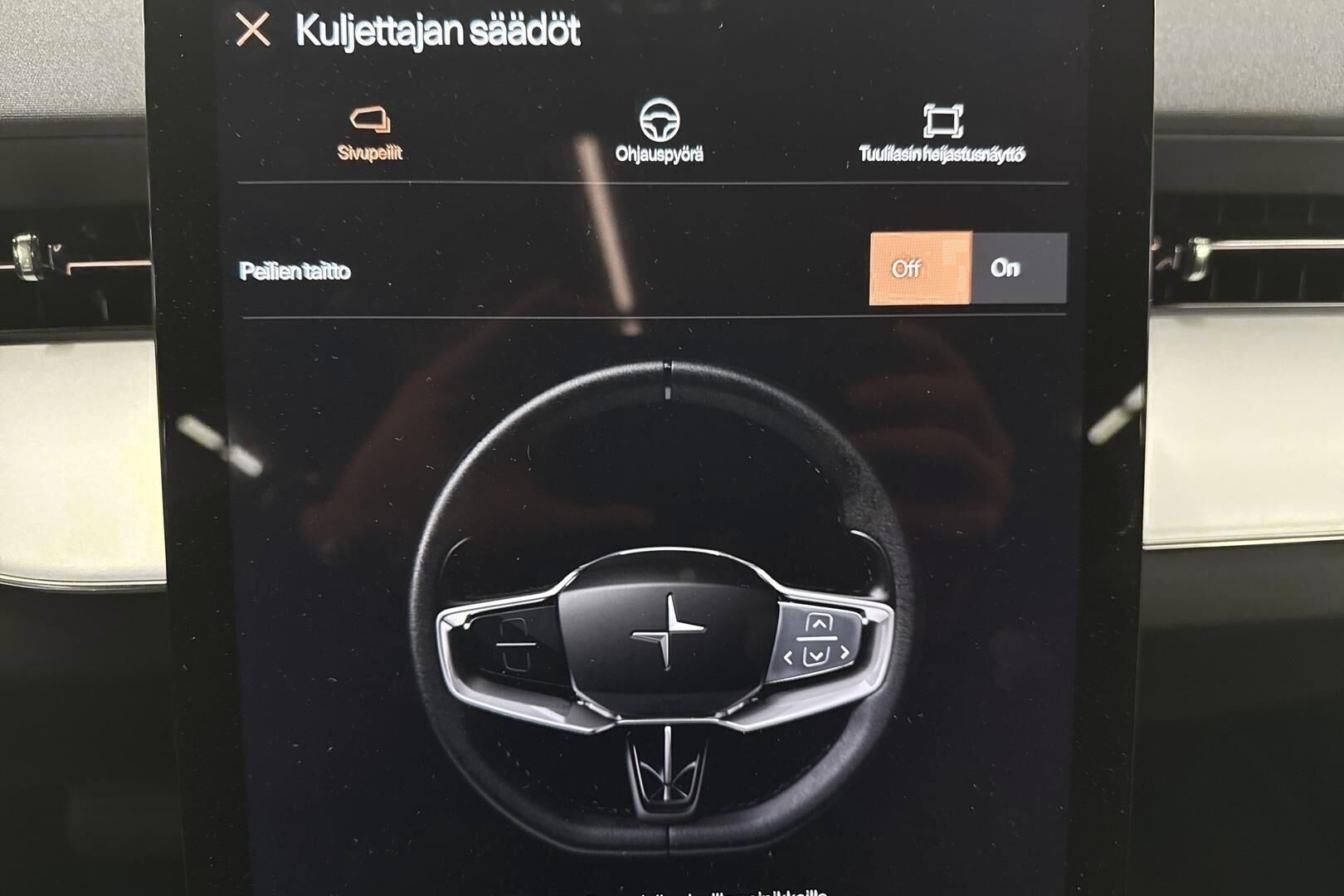1344x896 pixels.
Task: Close the Kuljettajan säädöt screen
Action: 253,31
